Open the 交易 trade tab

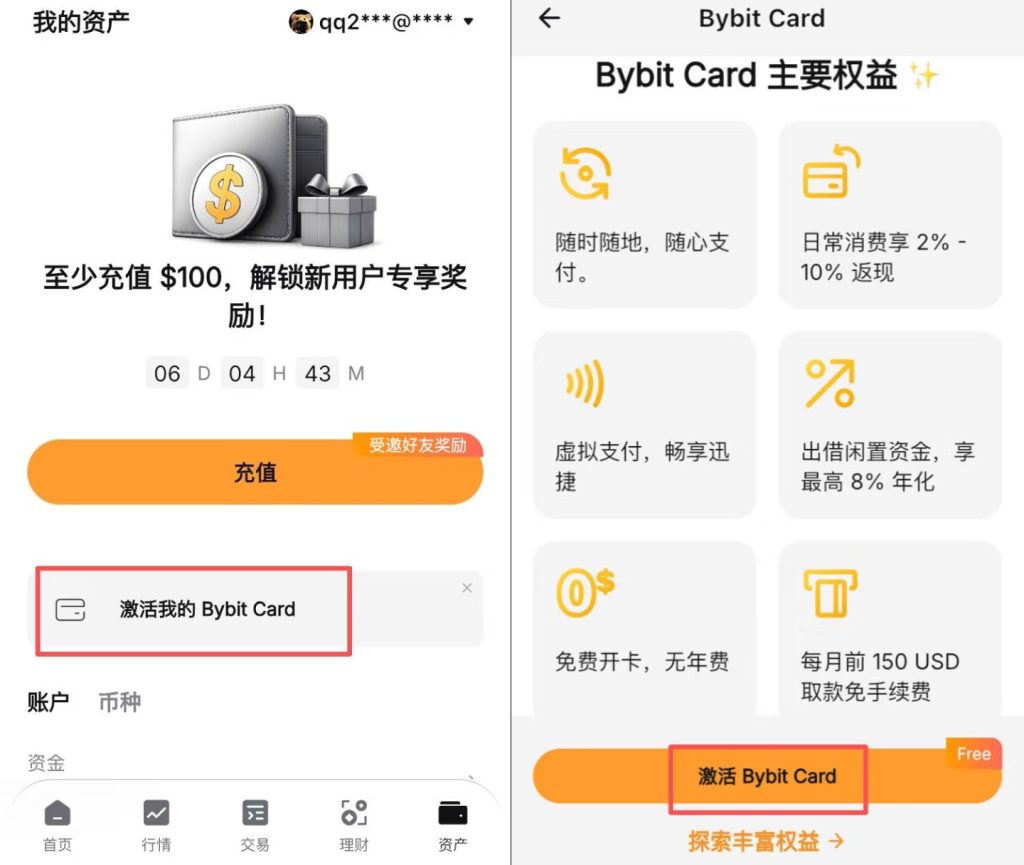255,825
